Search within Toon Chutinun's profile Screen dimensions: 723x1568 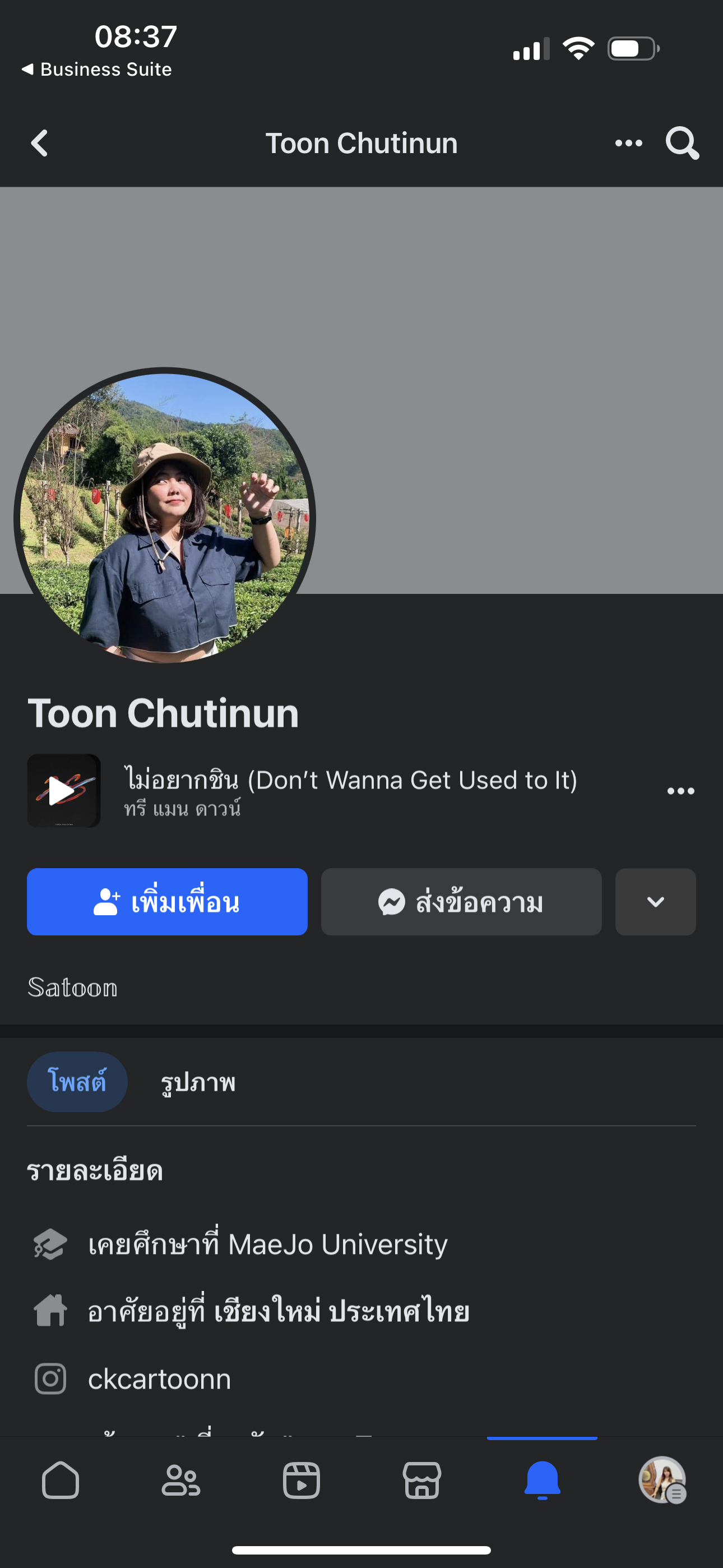tap(682, 144)
